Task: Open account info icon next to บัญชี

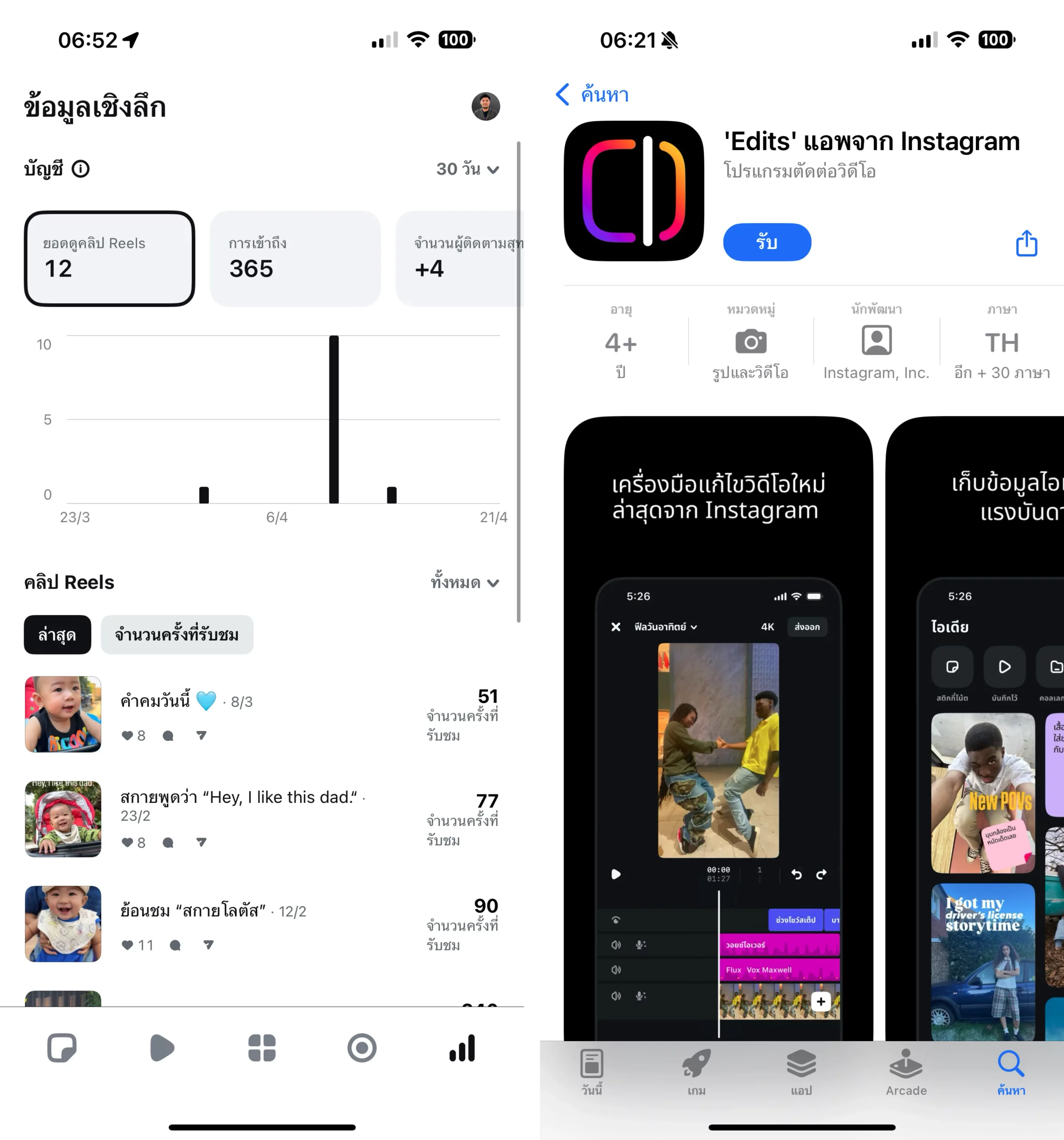Action: click(x=80, y=169)
